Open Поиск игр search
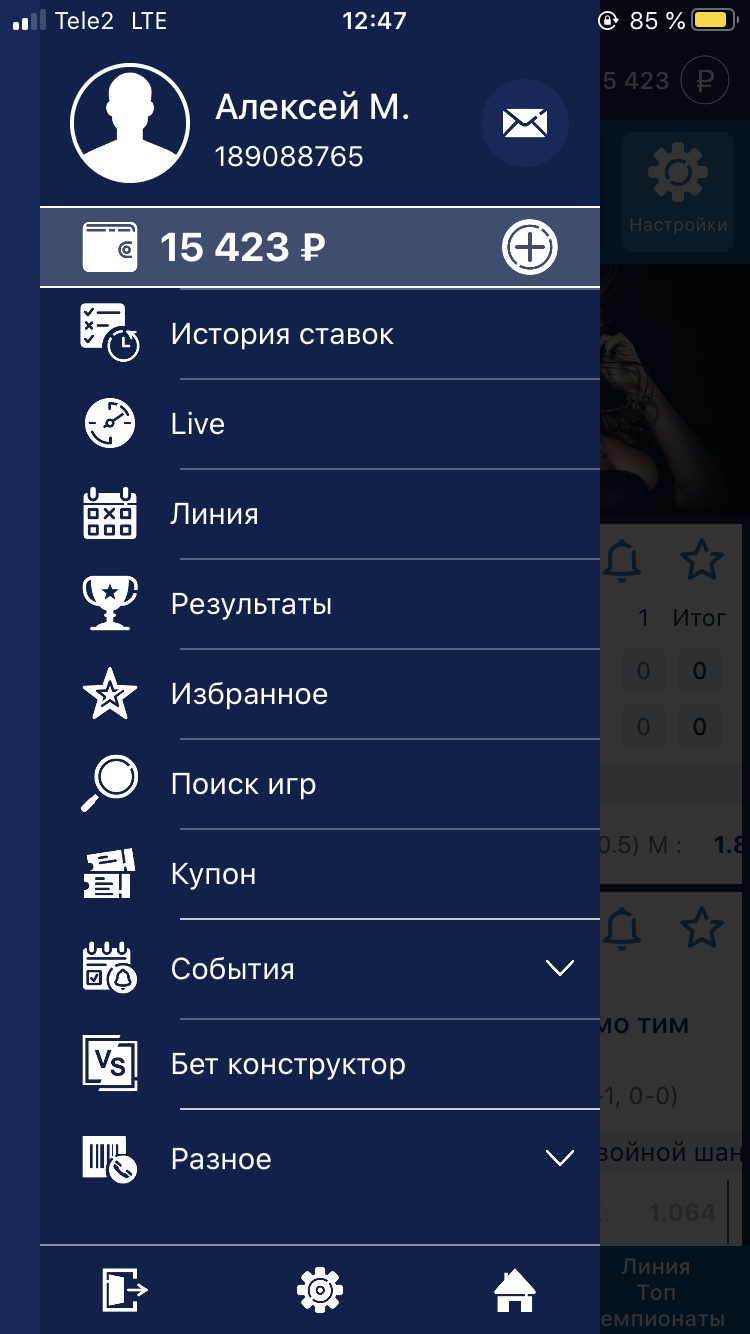 pos(243,784)
